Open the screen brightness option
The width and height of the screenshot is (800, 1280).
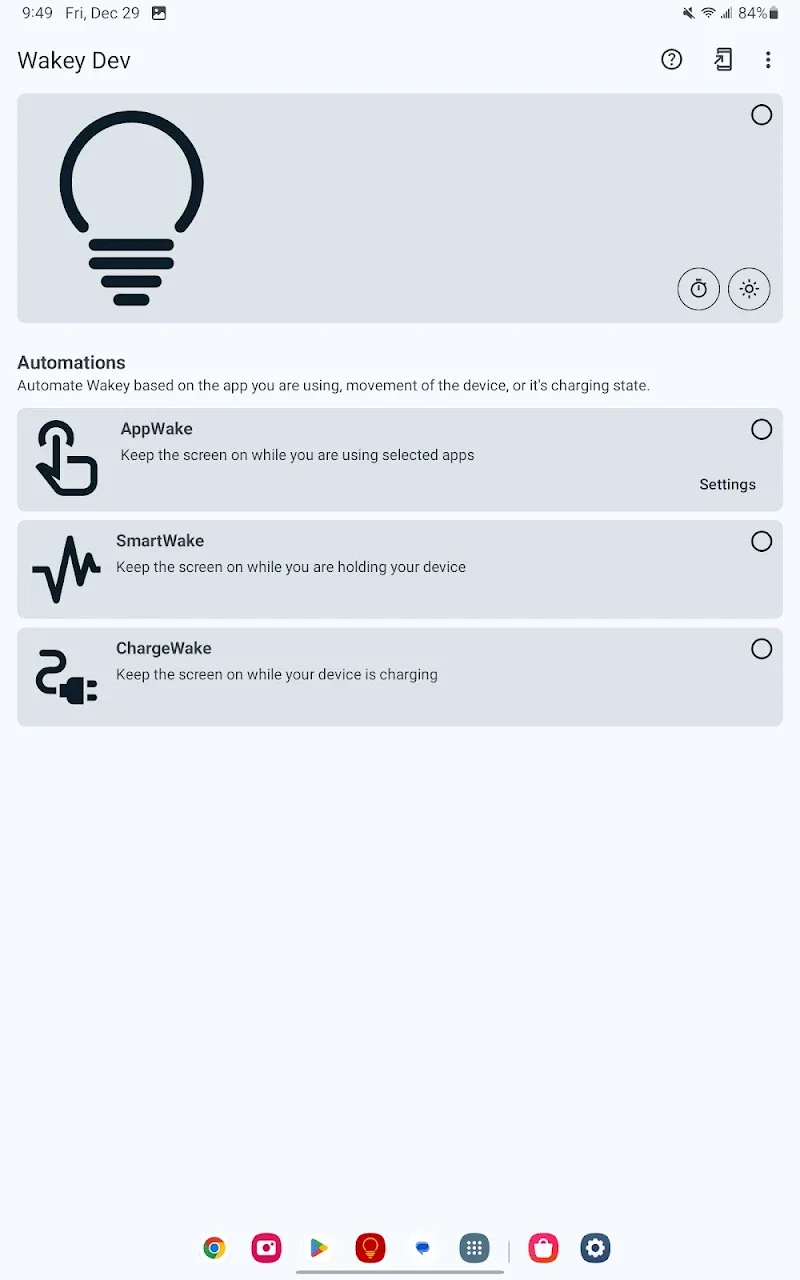click(749, 289)
